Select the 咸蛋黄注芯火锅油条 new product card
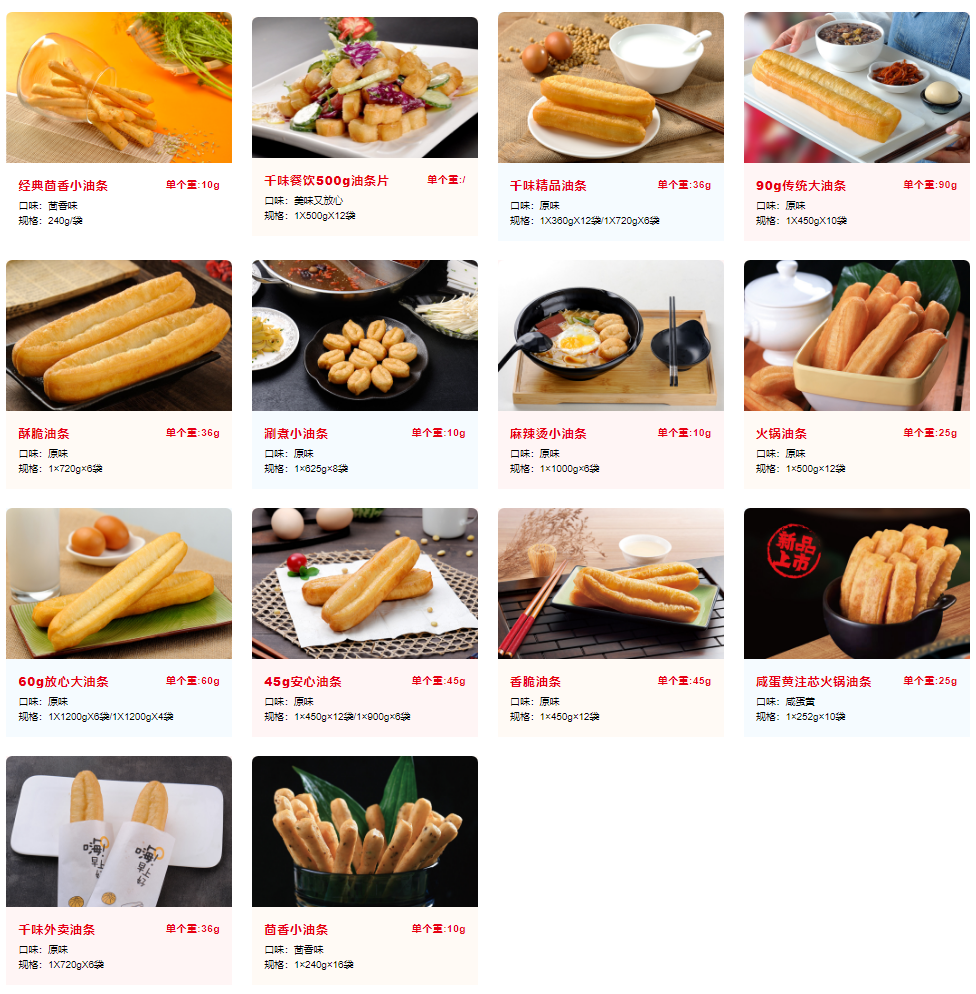Viewport: 976px width, 994px height. click(857, 584)
